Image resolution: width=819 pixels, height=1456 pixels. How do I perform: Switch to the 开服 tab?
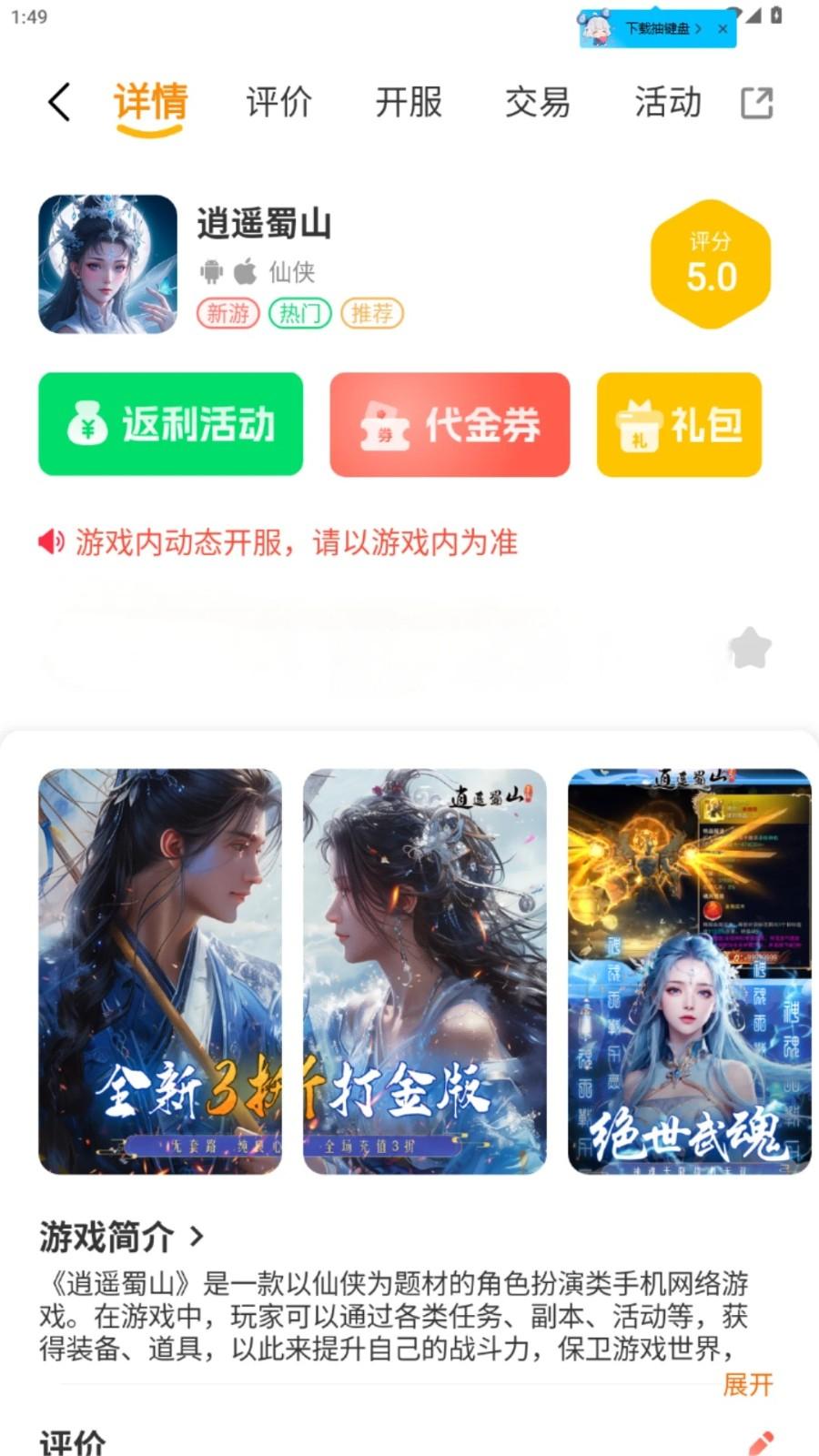point(409,102)
